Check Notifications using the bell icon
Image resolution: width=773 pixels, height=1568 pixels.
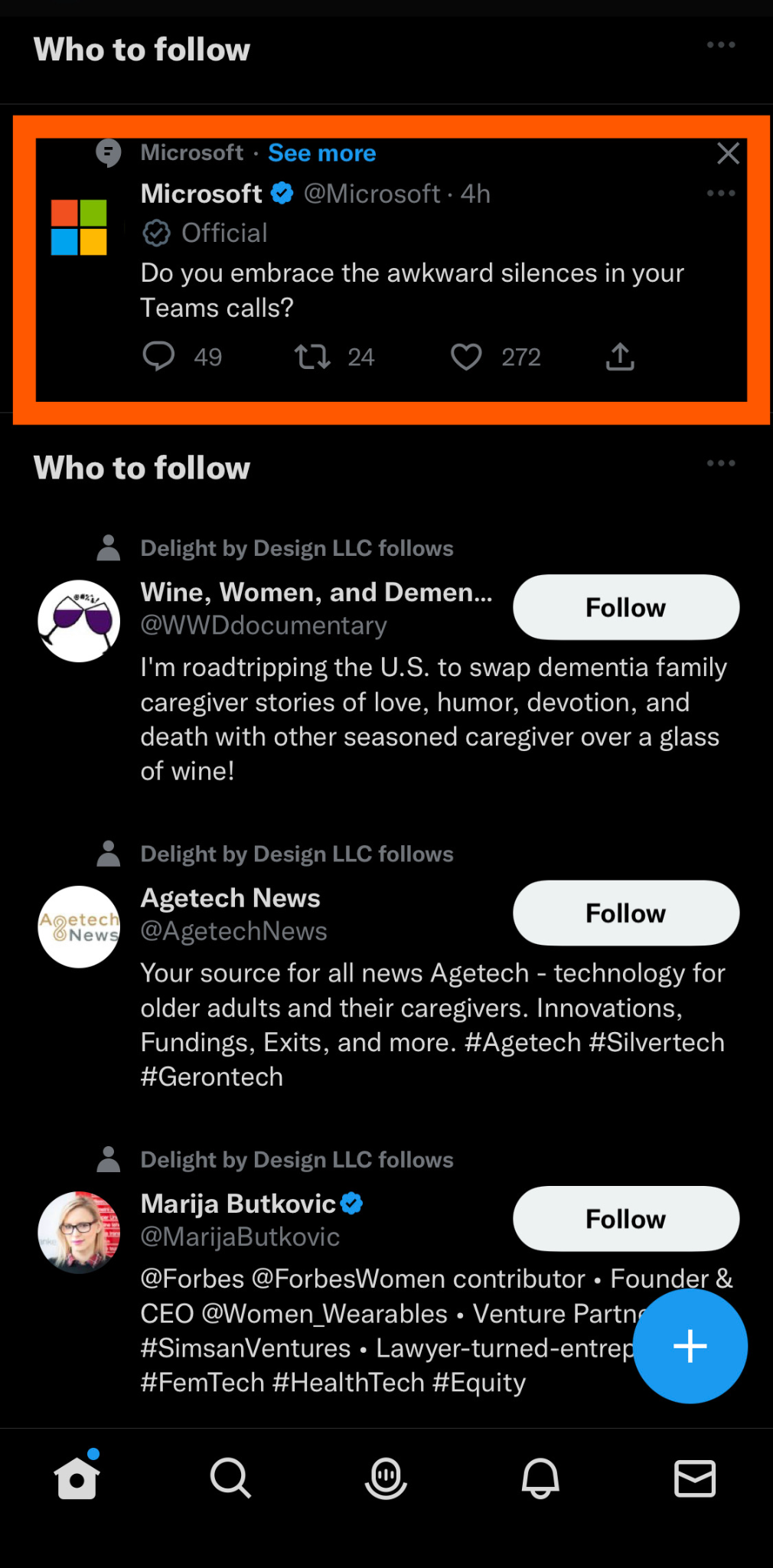pyautogui.click(x=540, y=1478)
